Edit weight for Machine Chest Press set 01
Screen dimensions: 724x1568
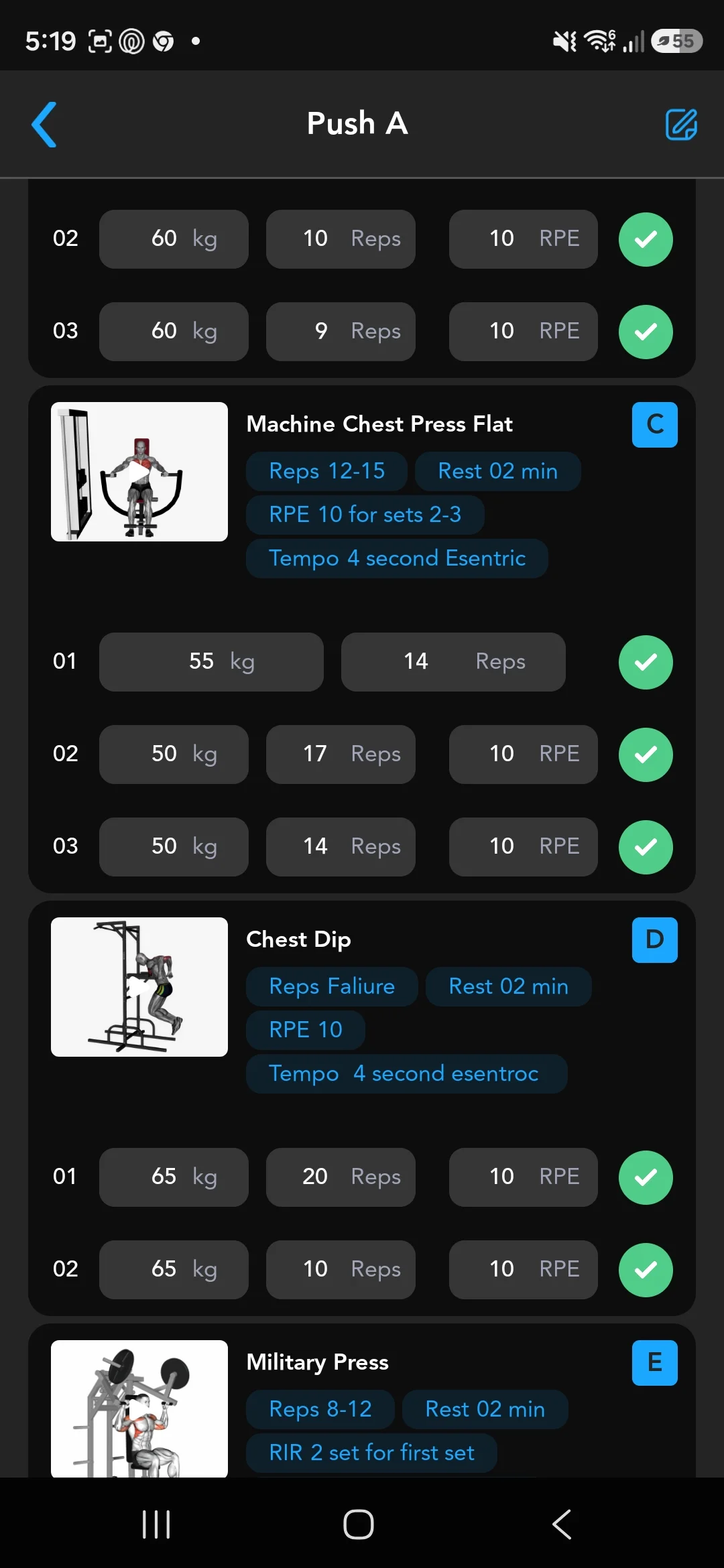click(211, 662)
